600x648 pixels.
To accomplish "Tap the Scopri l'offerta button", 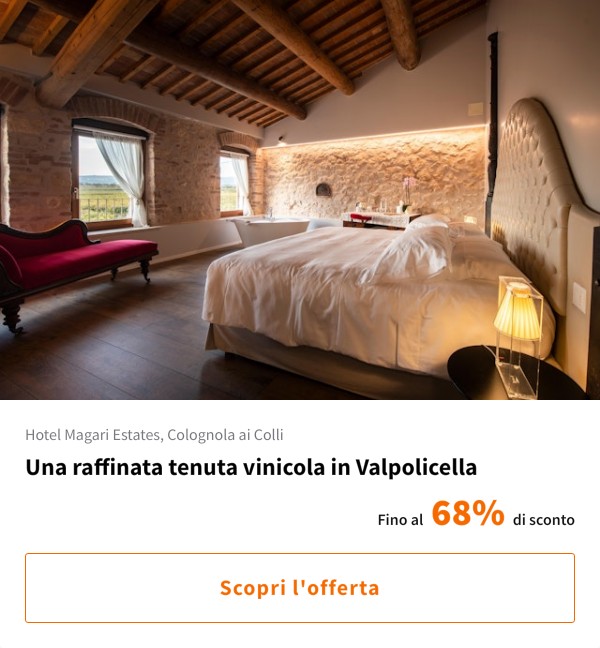I will tap(300, 588).
